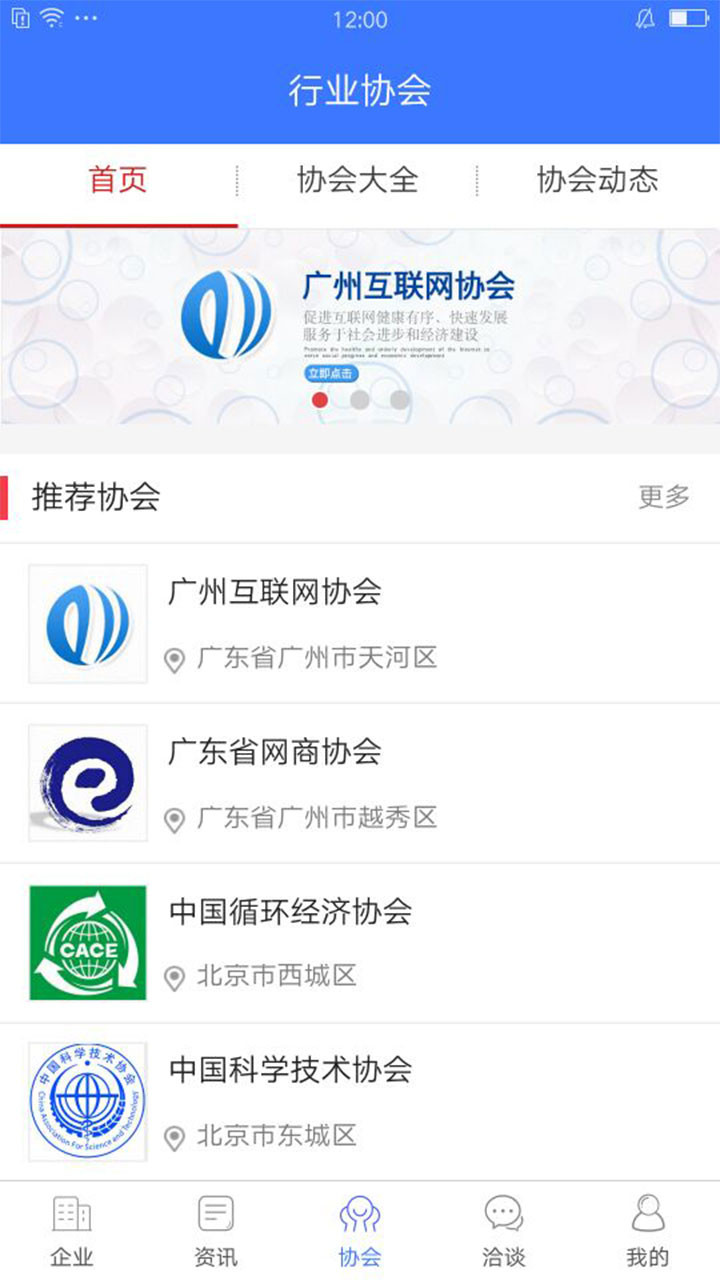Go to the 企业 section
The image size is (720, 1280).
(x=72, y=1231)
